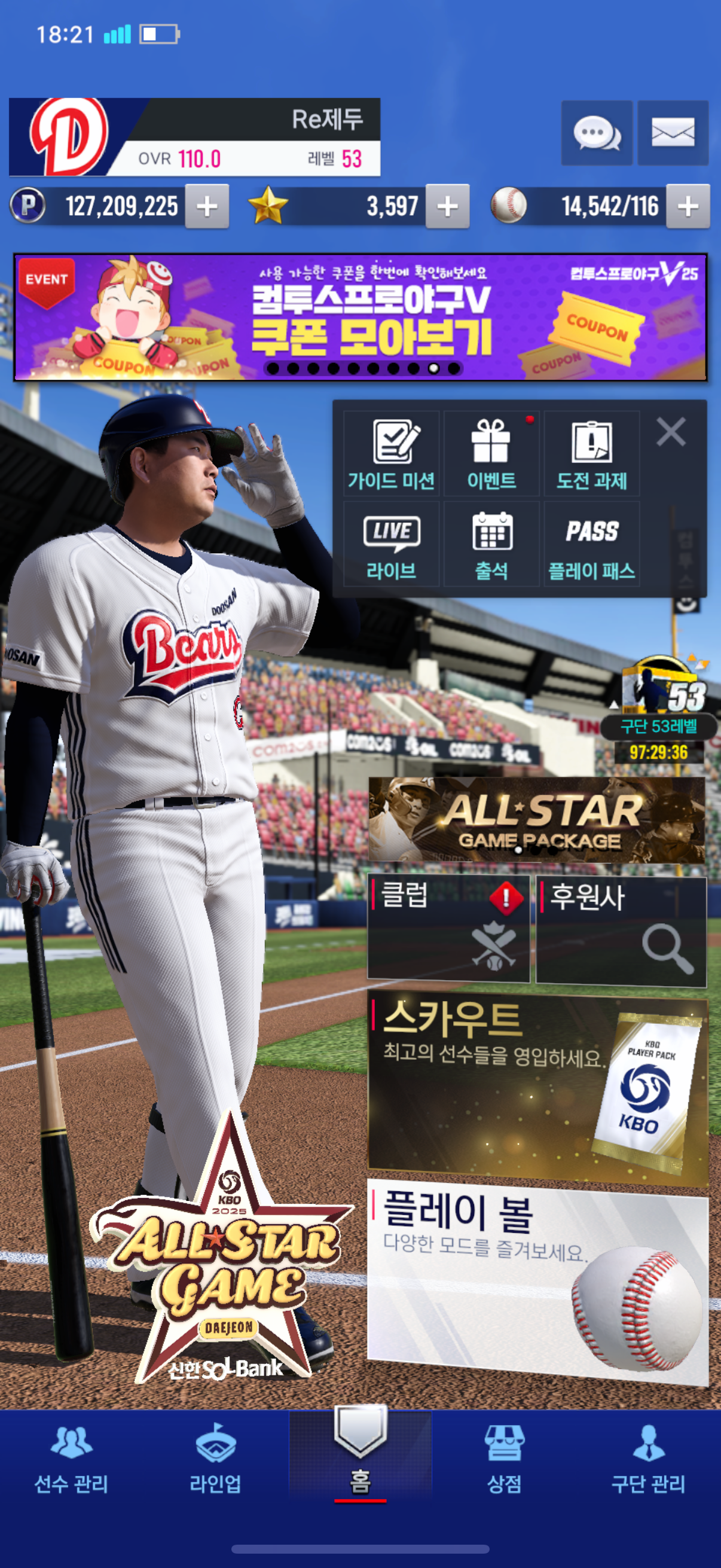Open the 라이브 menu

(x=391, y=544)
